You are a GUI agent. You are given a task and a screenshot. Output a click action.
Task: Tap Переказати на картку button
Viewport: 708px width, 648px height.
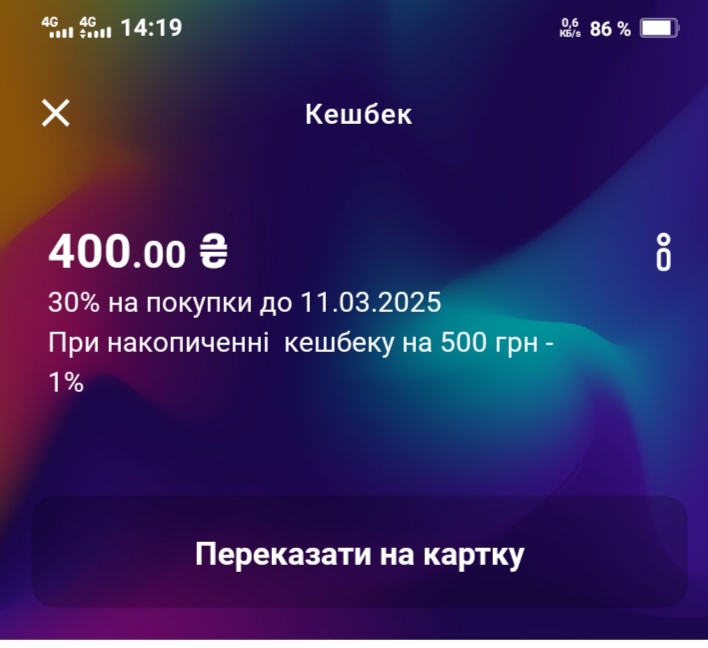click(359, 554)
